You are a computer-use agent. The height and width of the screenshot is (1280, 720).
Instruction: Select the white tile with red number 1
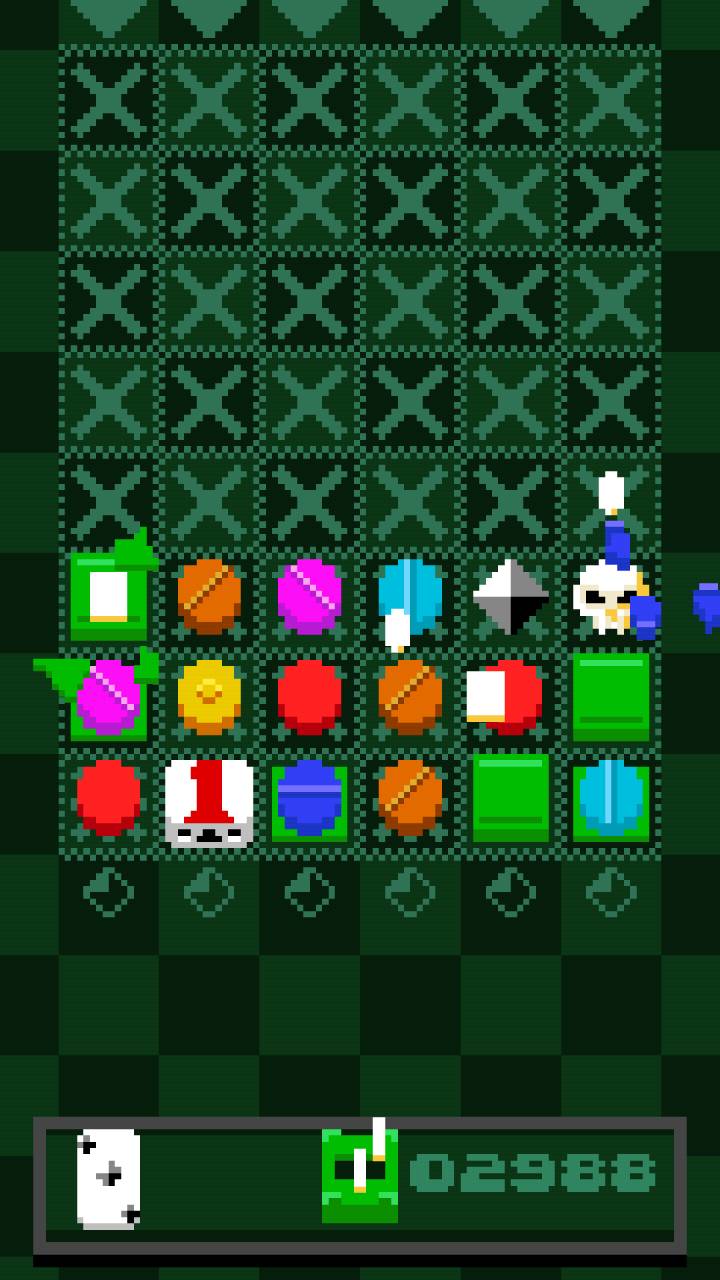[209, 802]
